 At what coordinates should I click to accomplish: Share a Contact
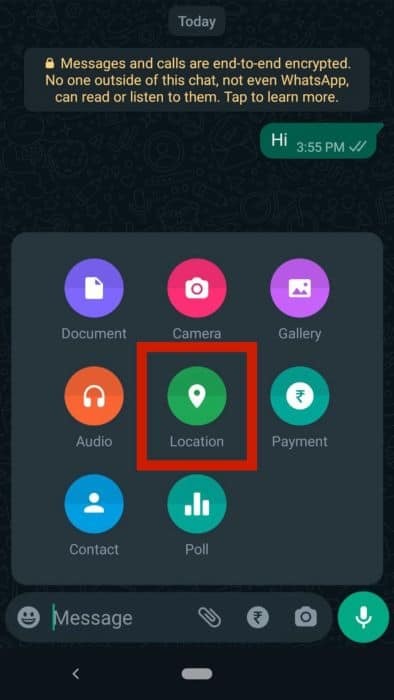pyautogui.click(x=94, y=504)
